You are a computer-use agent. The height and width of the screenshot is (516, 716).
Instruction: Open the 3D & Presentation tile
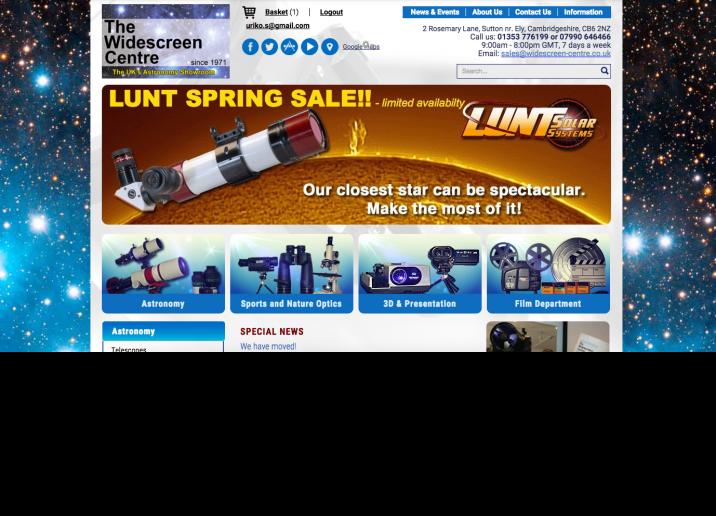(419, 274)
